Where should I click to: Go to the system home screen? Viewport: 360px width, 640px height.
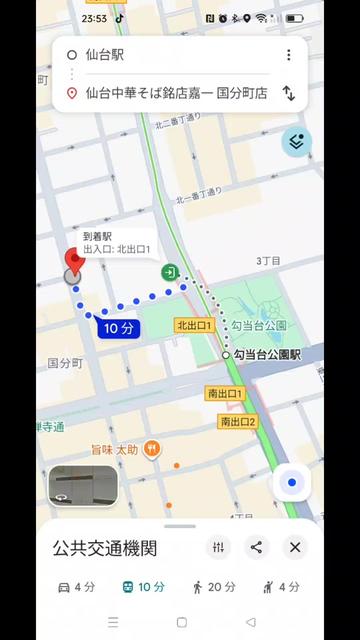[x=182, y=622]
